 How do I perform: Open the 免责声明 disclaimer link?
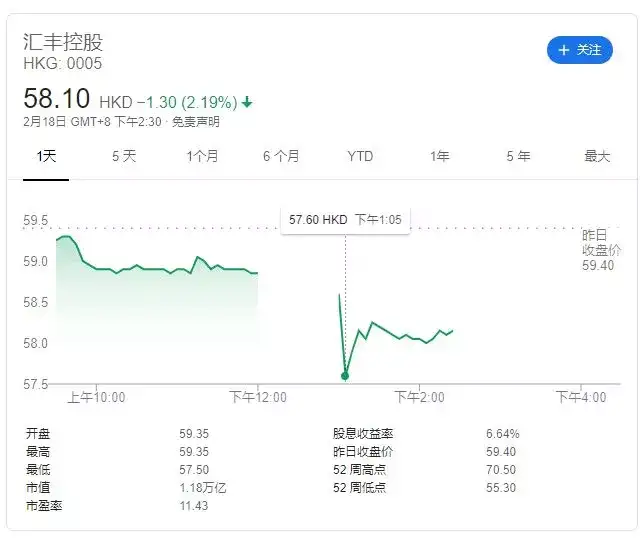(195, 122)
